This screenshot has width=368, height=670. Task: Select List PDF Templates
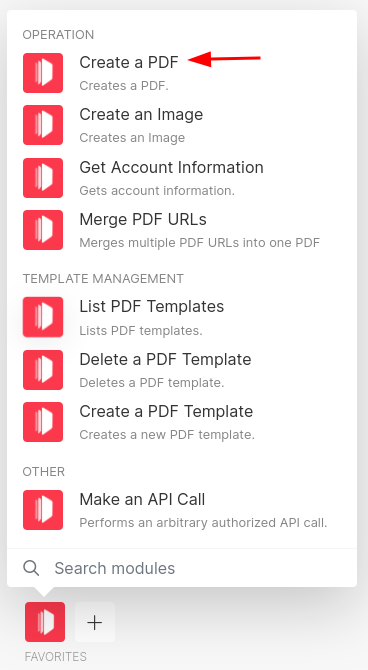[182, 317]
